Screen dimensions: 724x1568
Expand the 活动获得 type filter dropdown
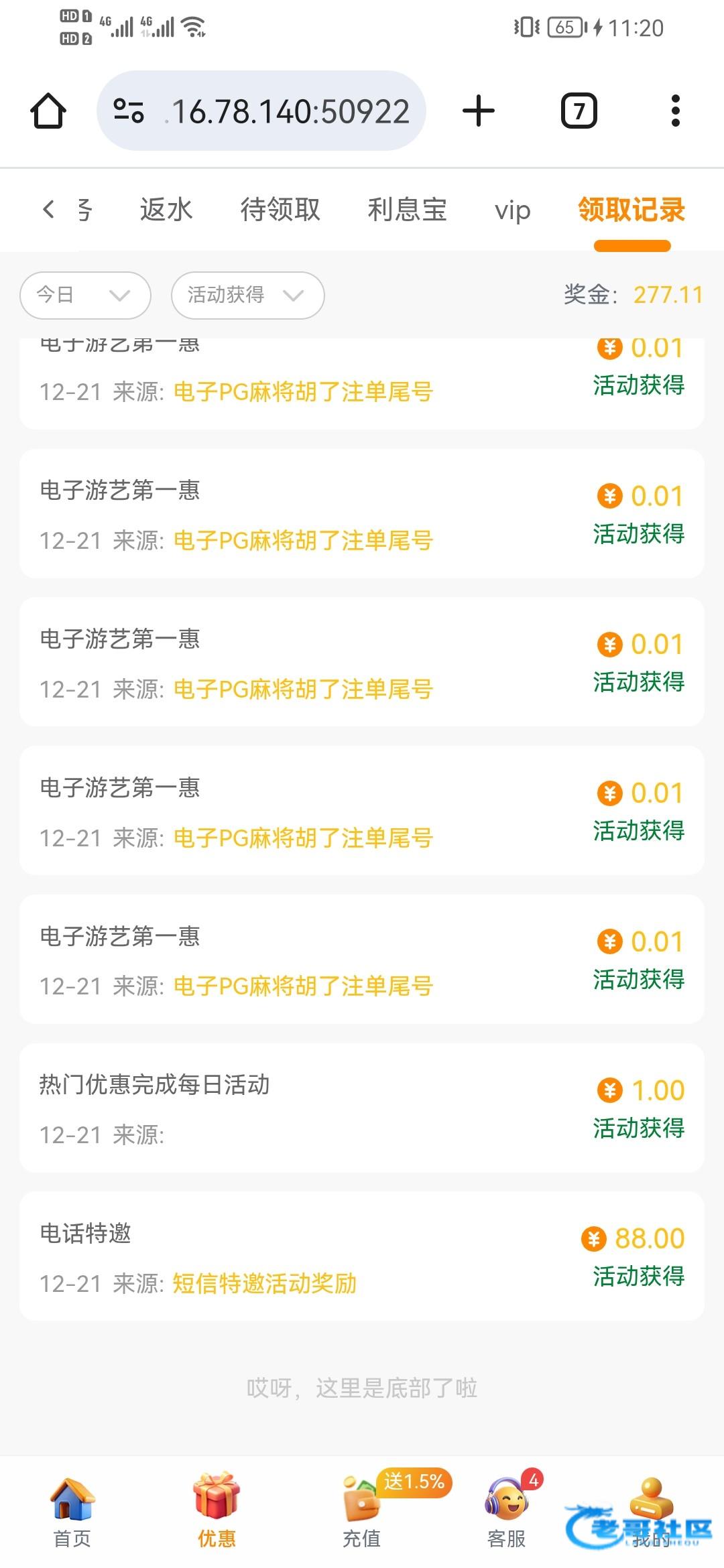click(x=247, y=295)
